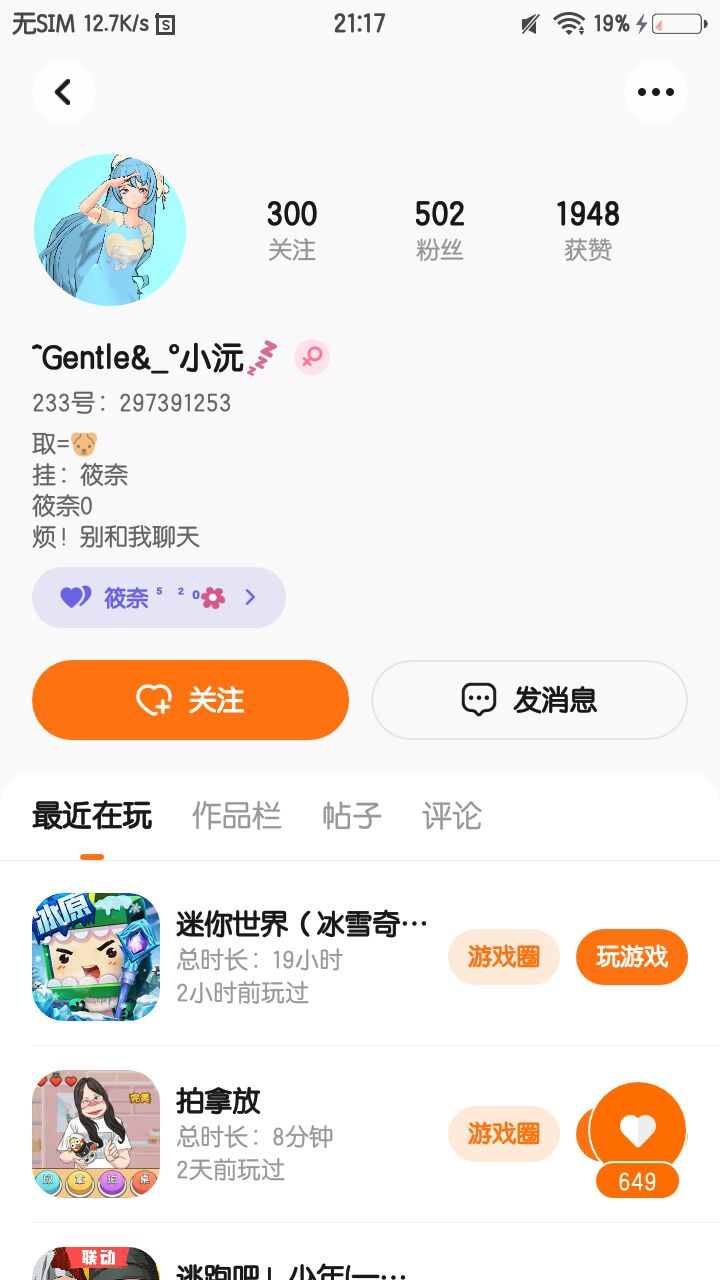This screenshot has width=720, height=1280.
Task: Open the 筱奈 couple badge chip
Action: click(158, 597)
